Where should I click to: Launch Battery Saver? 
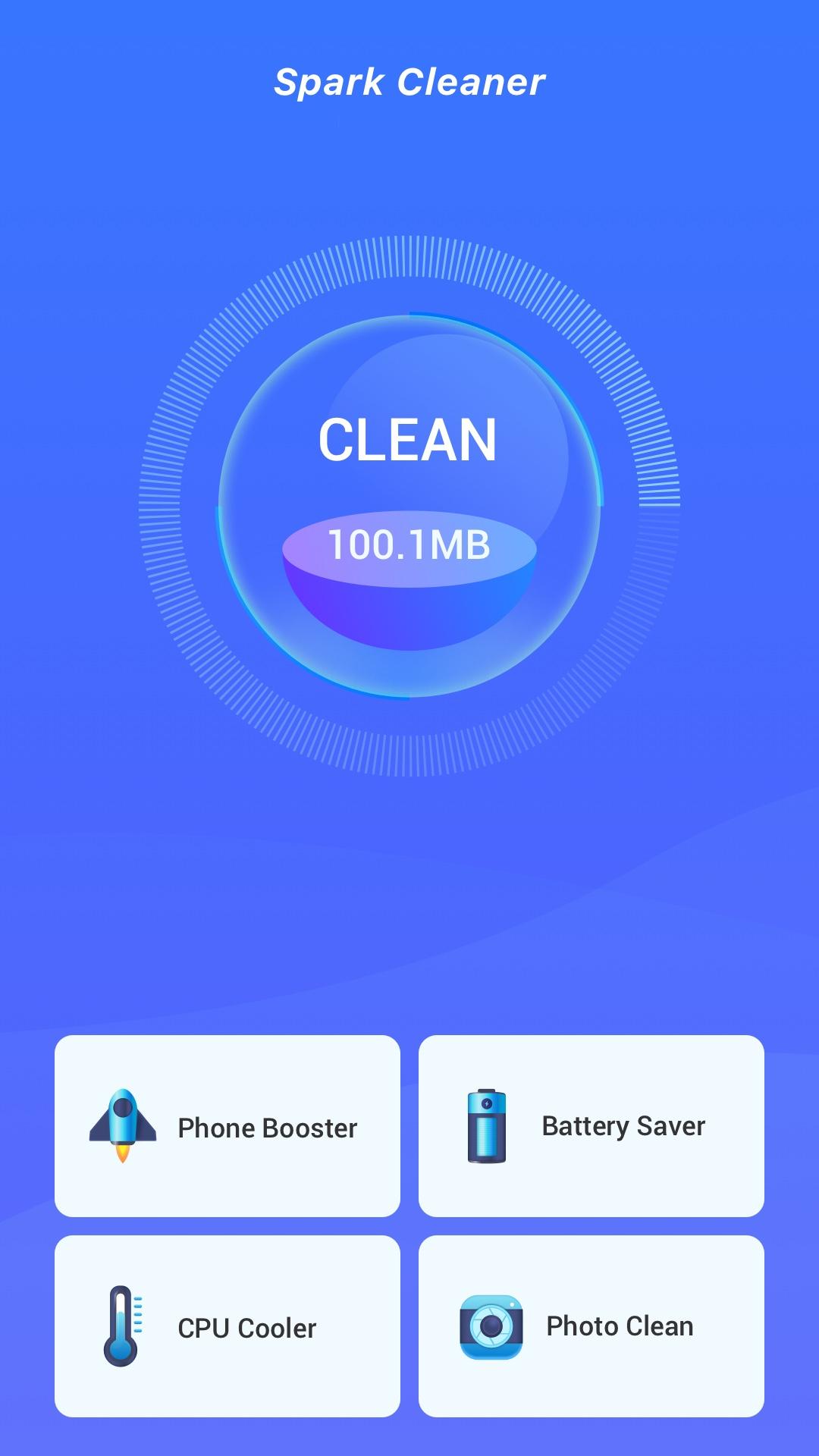click(x=591, y=1126)
